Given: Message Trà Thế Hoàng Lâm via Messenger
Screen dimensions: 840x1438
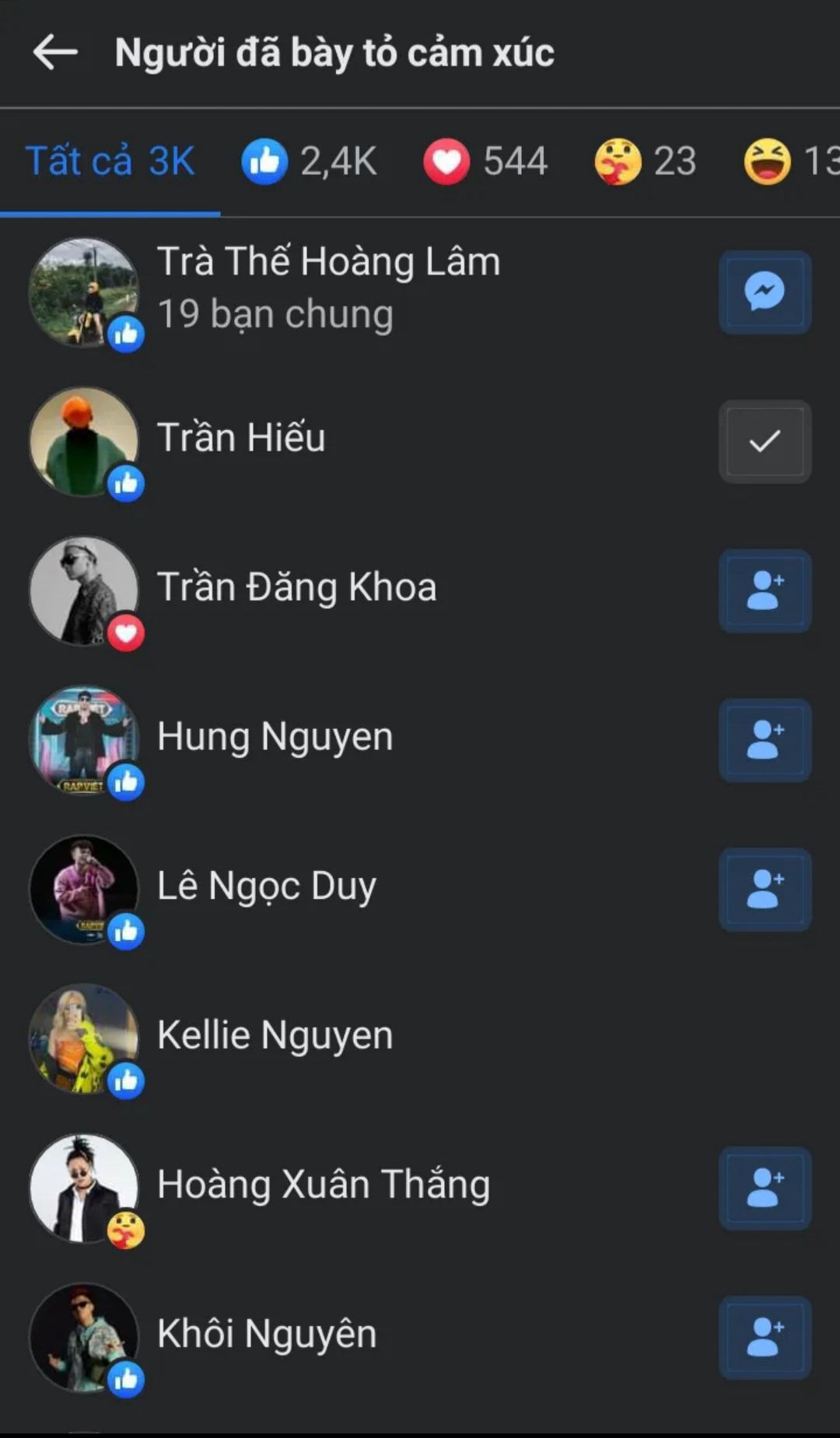Looking at the screenshot, I should [x=765, y=292].
